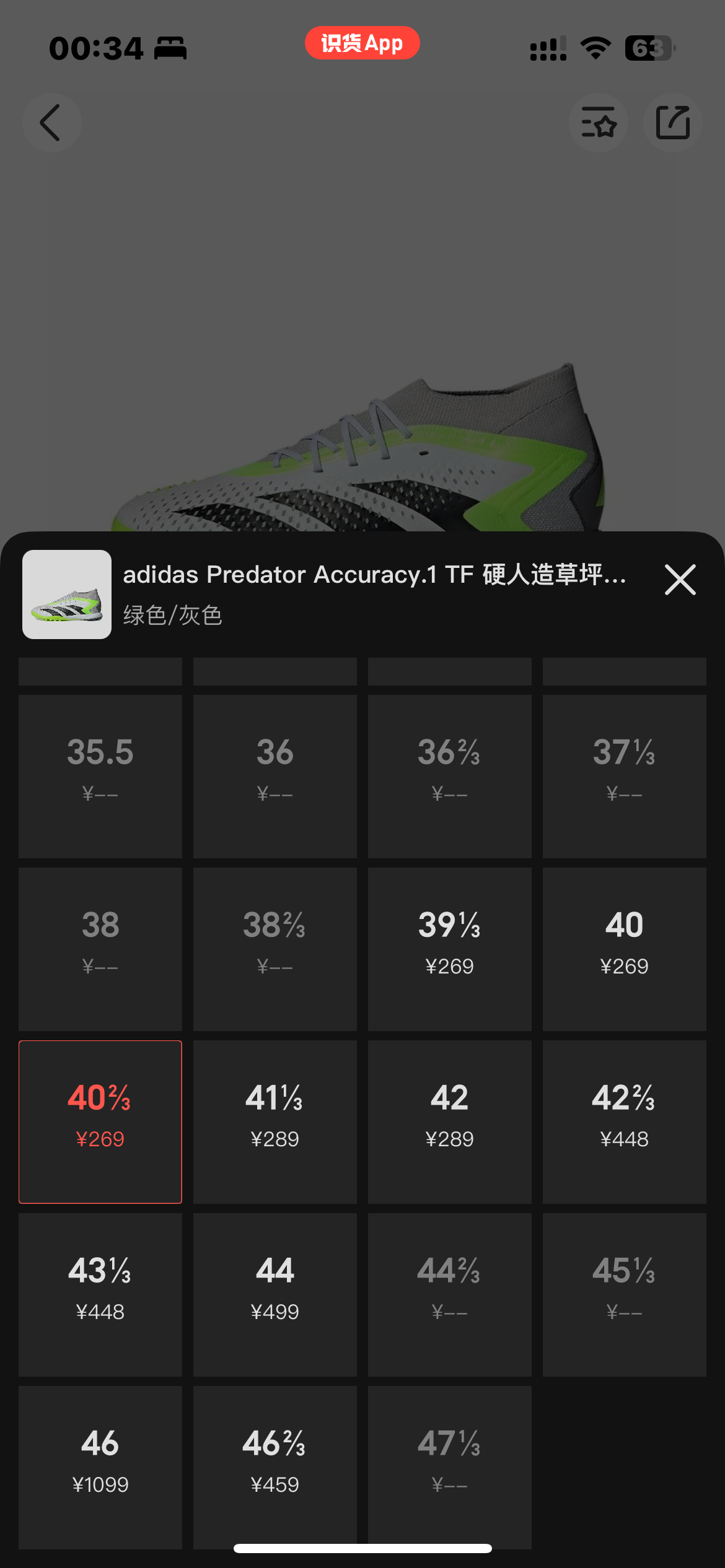
Task: Choose size 42⅔ for ¥448
Action: [624, 1122]
